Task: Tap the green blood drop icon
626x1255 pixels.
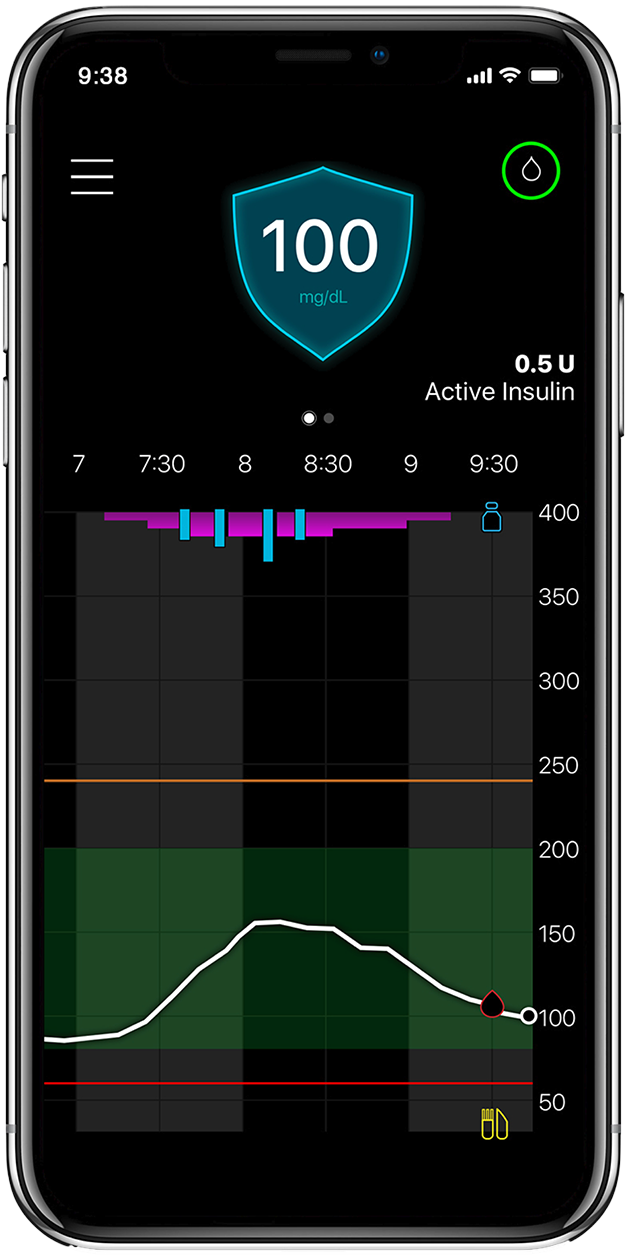Action: tap(530, 172)
